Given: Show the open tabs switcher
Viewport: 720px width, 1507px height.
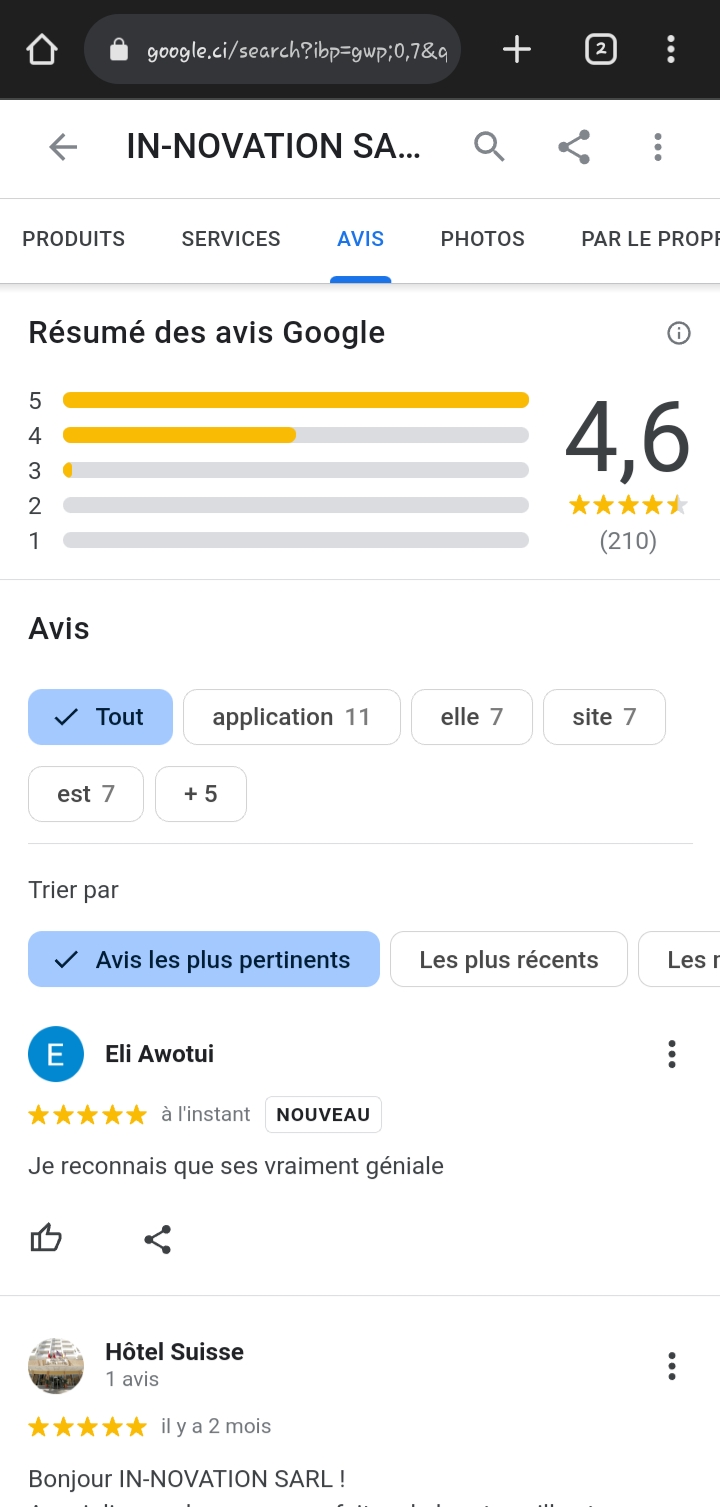Looking at the screenshot, I should point(600,49).
